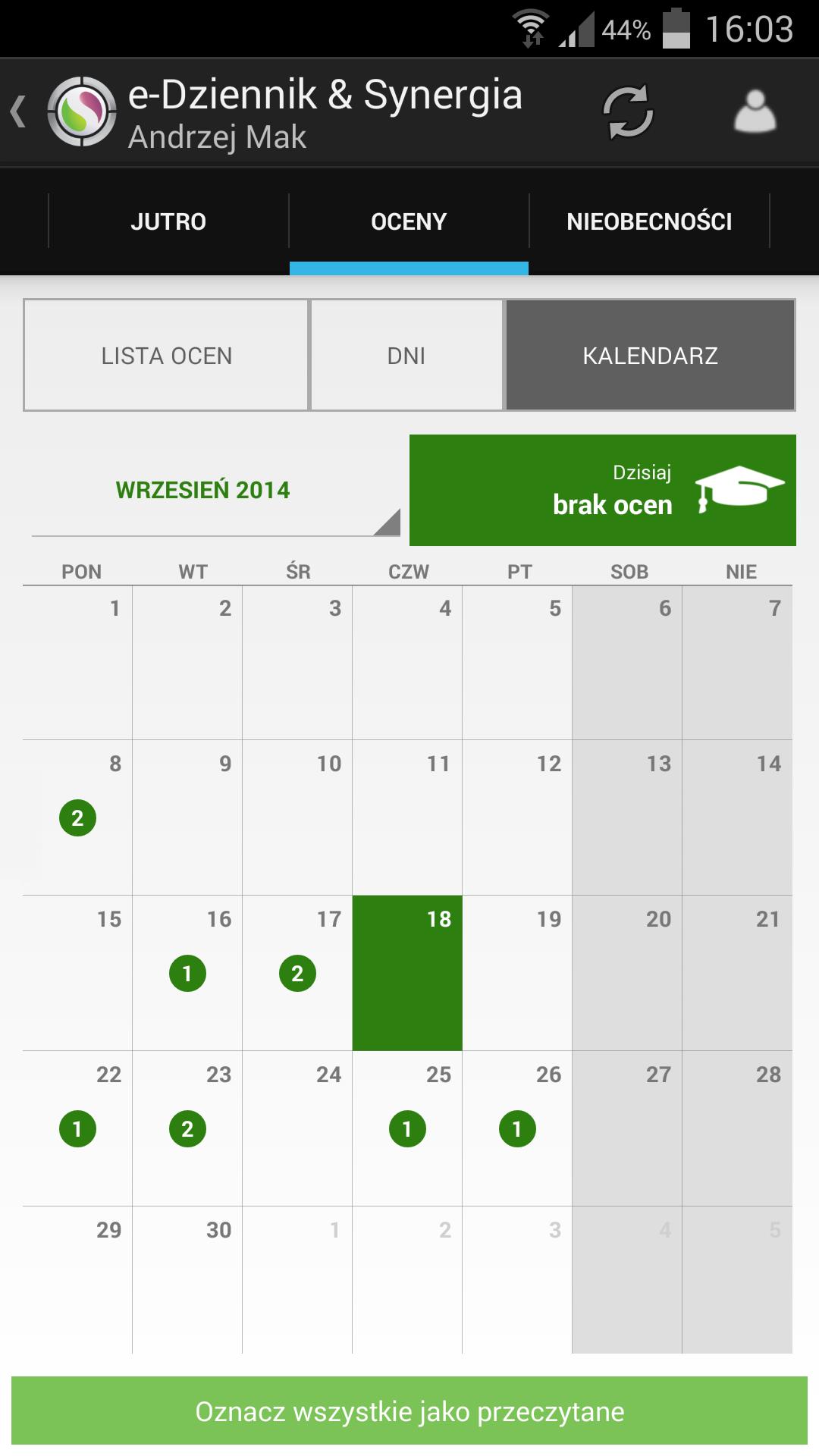Open September 8 with two grades

(77, 817)
